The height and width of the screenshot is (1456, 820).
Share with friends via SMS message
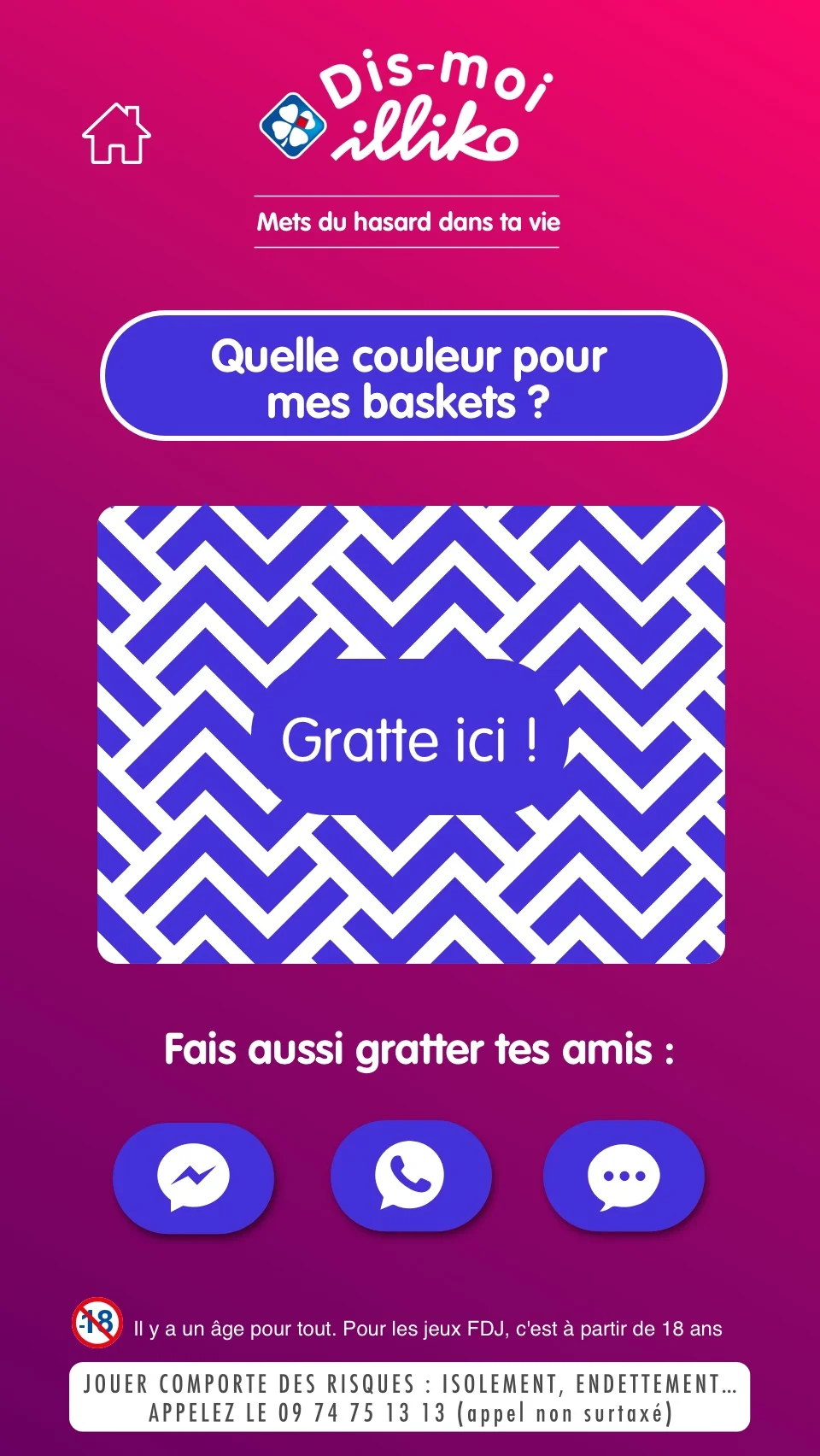pos(624,1176)
